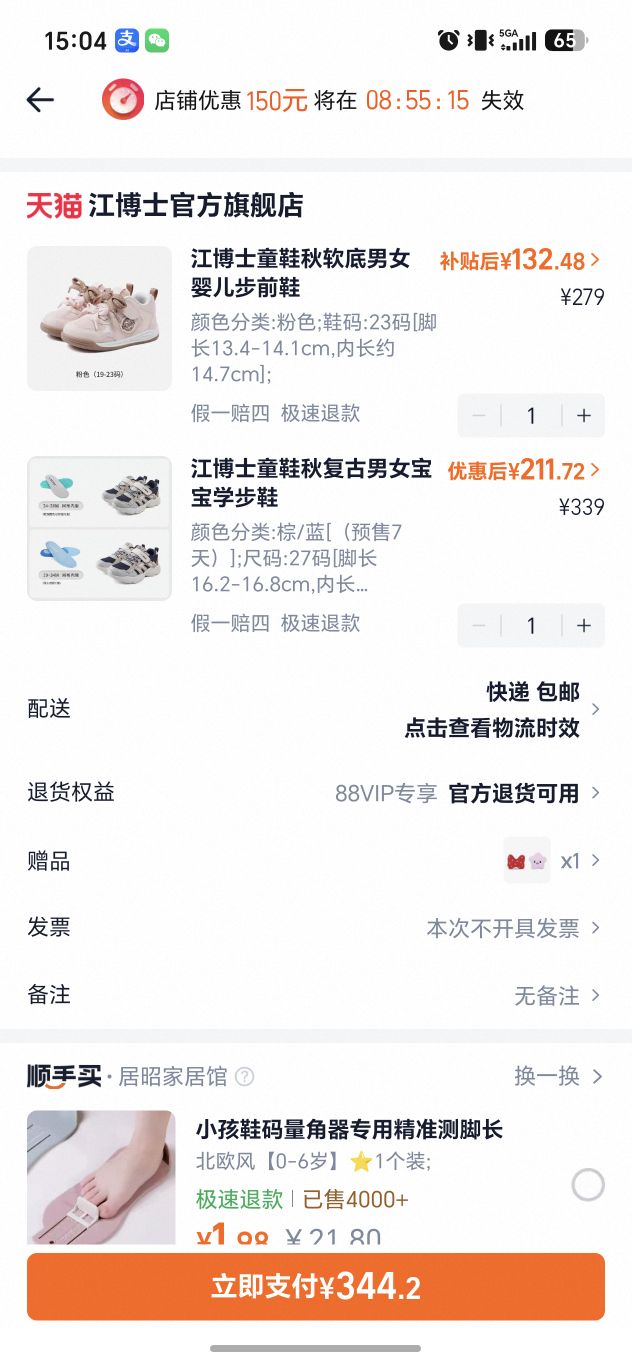View 优惠后¥211.72 price details

point(524,471)
